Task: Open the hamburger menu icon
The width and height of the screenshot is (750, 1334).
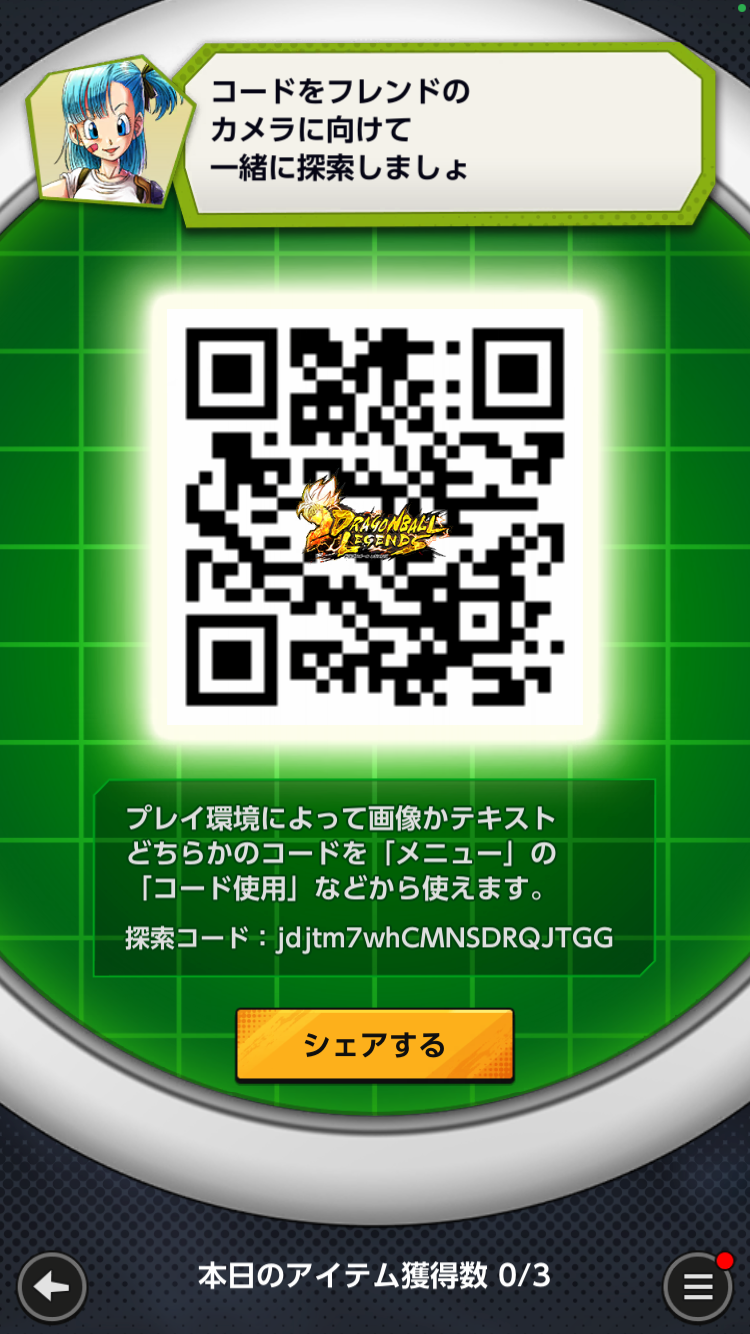Action: [698, 1286]
